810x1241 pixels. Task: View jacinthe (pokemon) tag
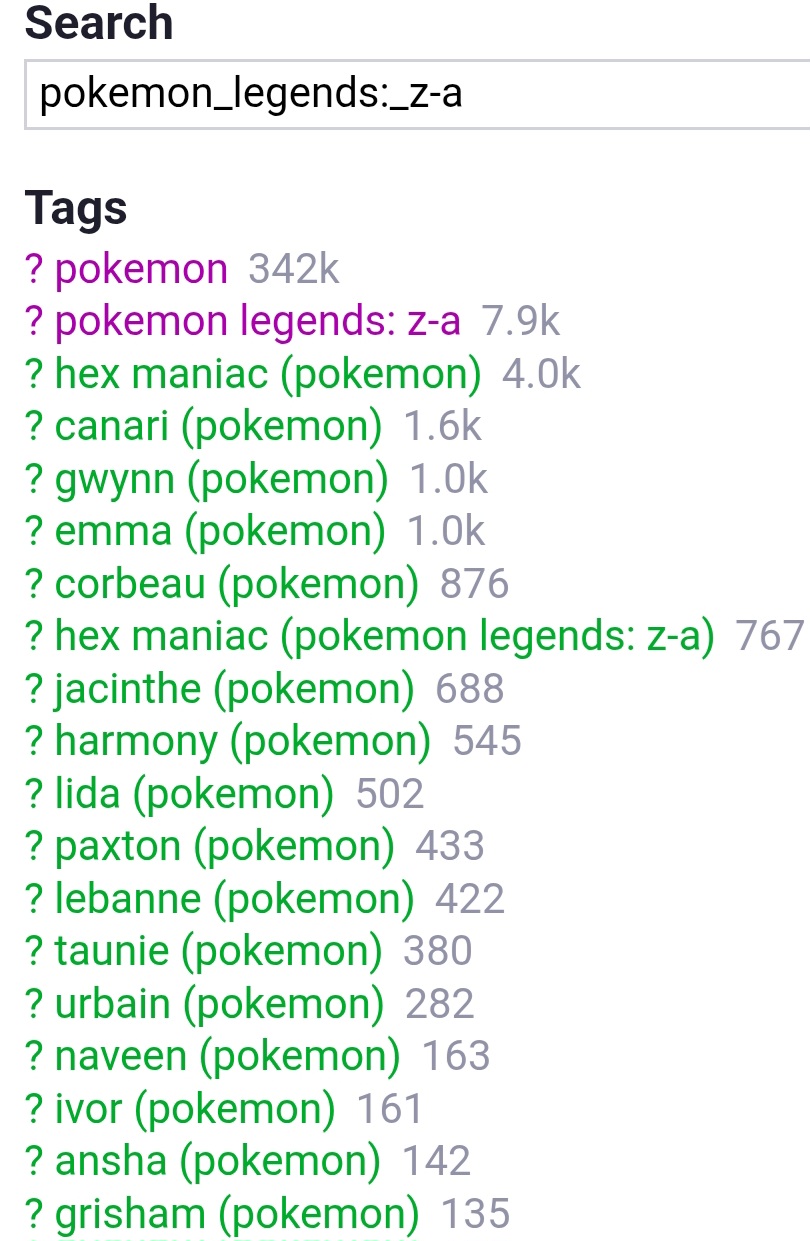click(x=234, y=689)
